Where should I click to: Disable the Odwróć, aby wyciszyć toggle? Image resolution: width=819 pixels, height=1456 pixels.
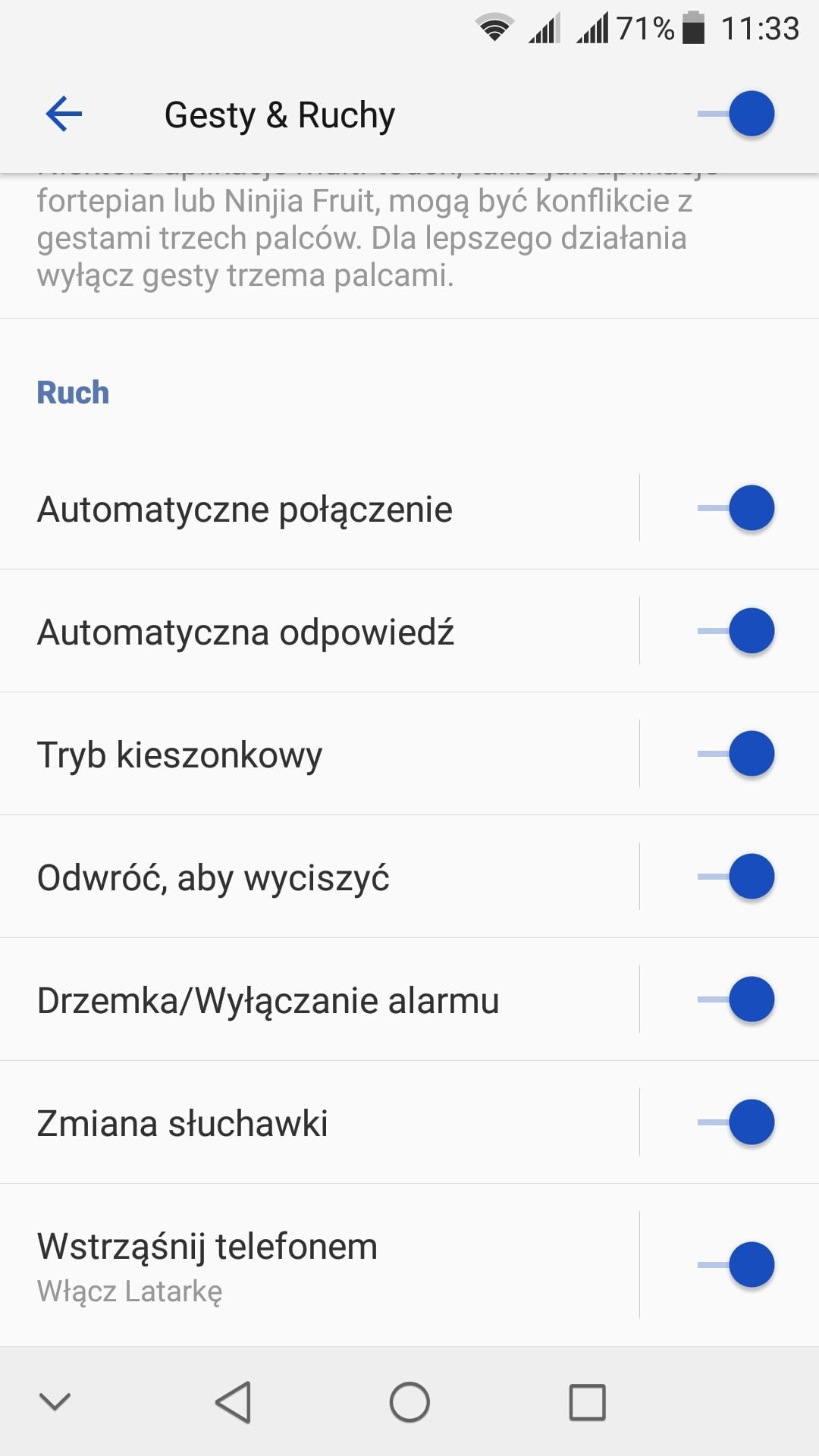736,877
